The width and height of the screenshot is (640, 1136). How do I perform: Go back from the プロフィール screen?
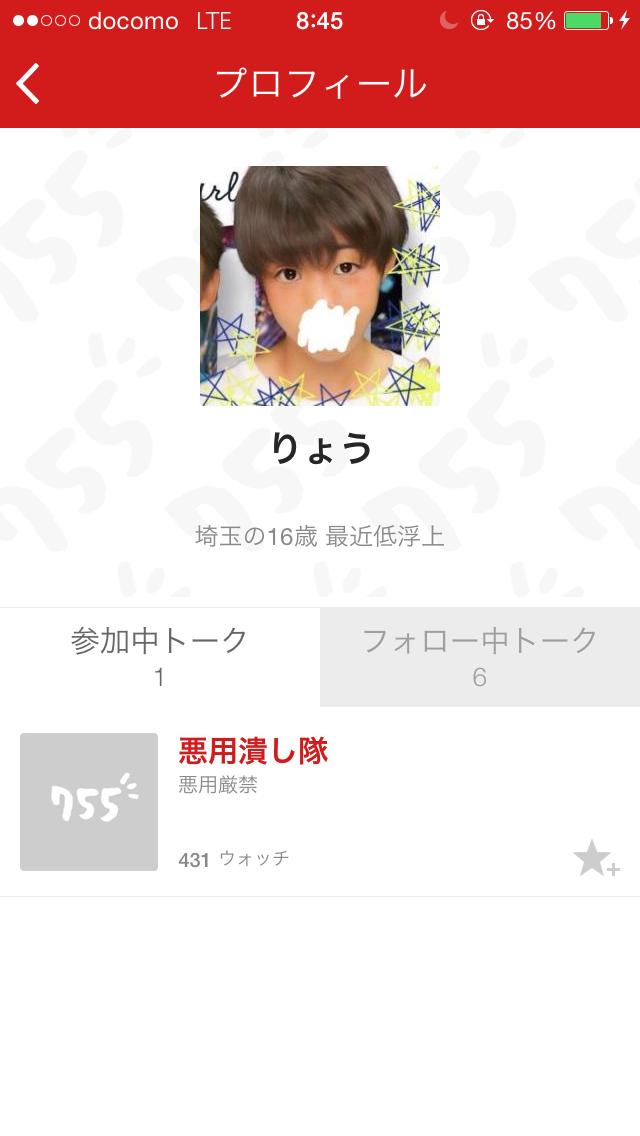tap(29, 84)
